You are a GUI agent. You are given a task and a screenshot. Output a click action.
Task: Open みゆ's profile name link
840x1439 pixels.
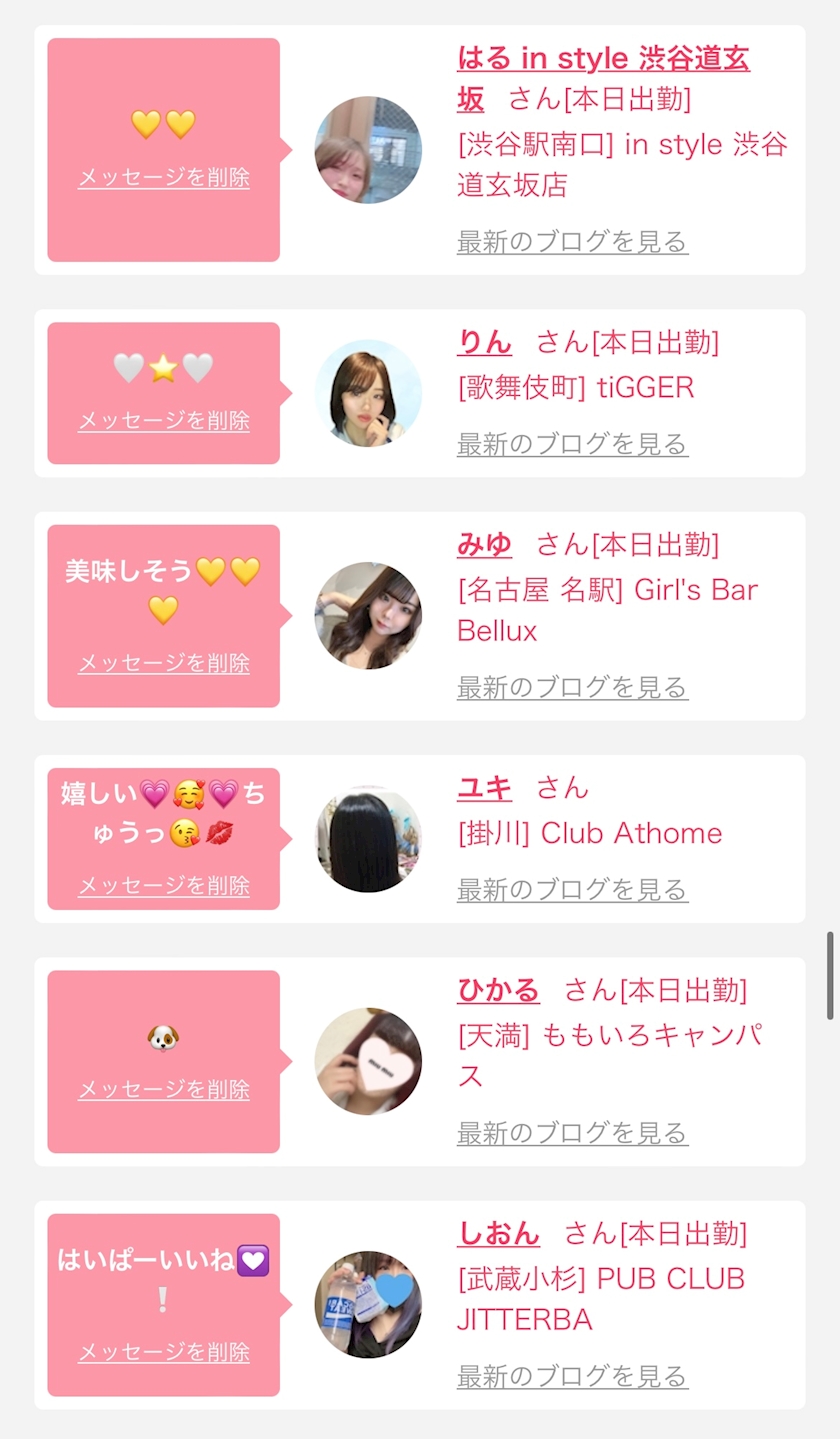(484, 545)
